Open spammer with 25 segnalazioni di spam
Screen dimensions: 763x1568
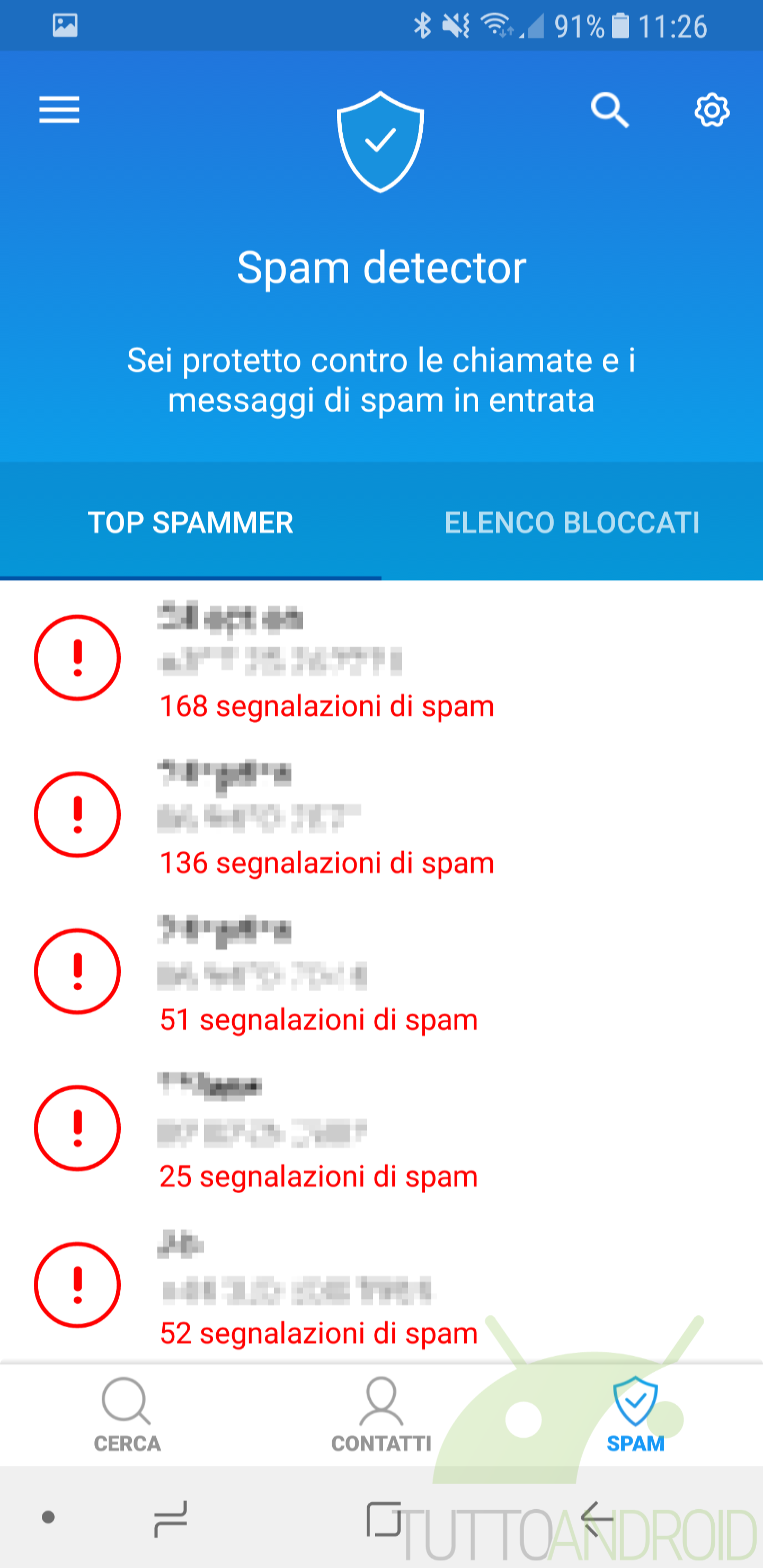point(381,1128)
